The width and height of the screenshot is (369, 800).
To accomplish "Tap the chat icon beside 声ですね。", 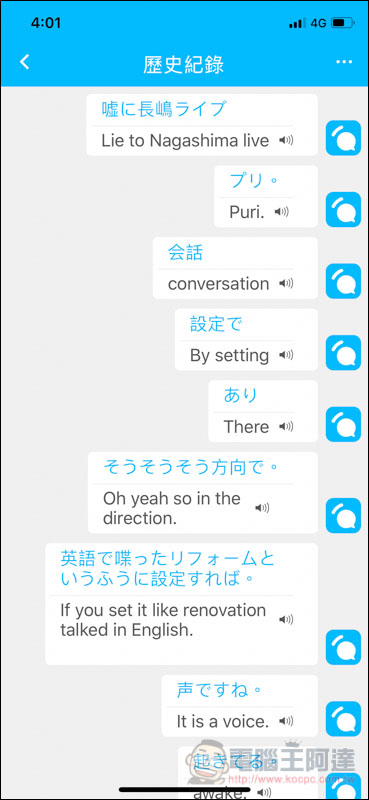I will coord(343,718).
